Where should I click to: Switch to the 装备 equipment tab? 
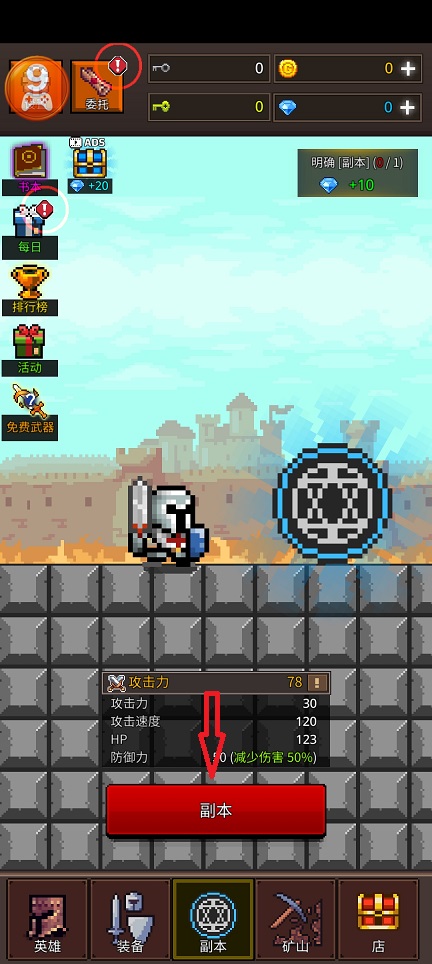point(130,919)
